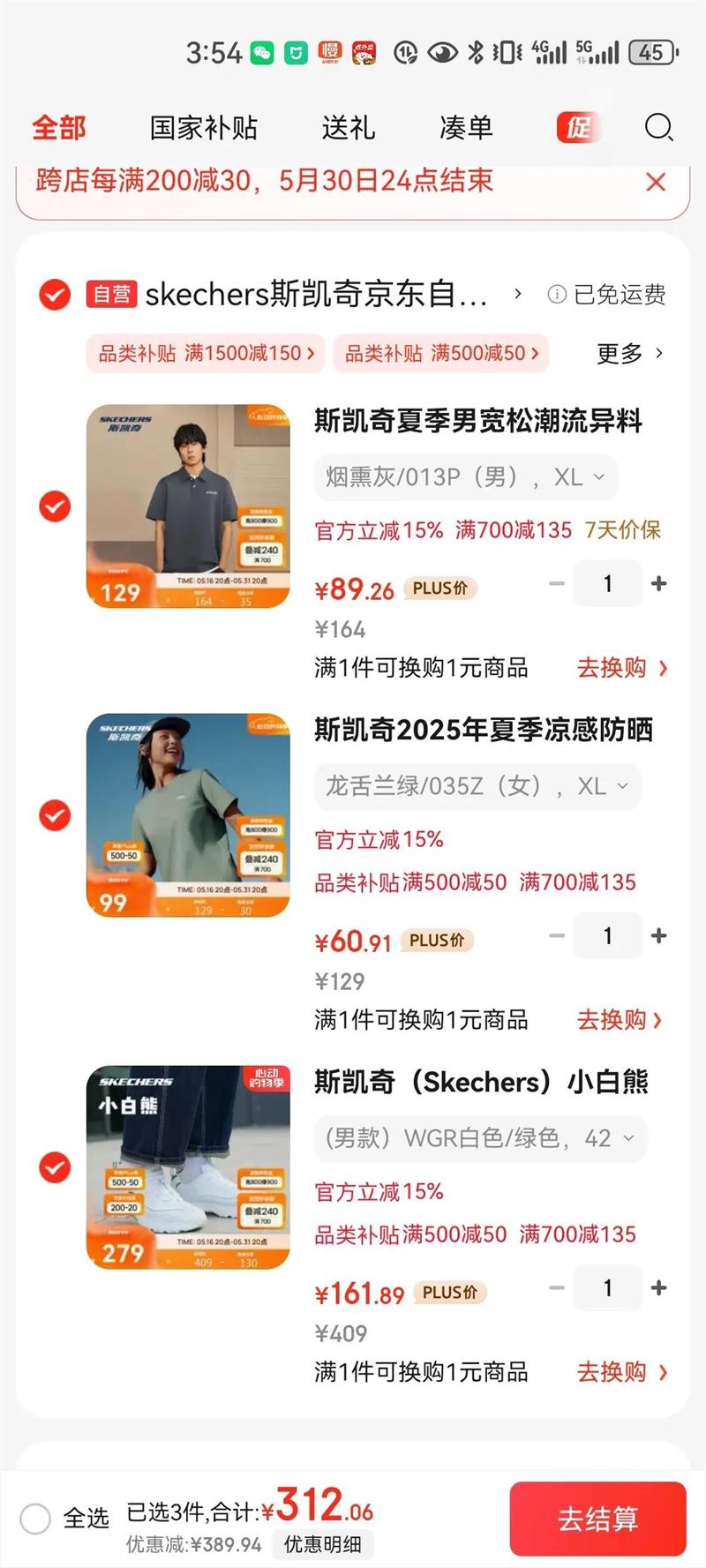View 优惠明细 discount details
Screen dimensions: 706x1568
(x=322, y=1544)
